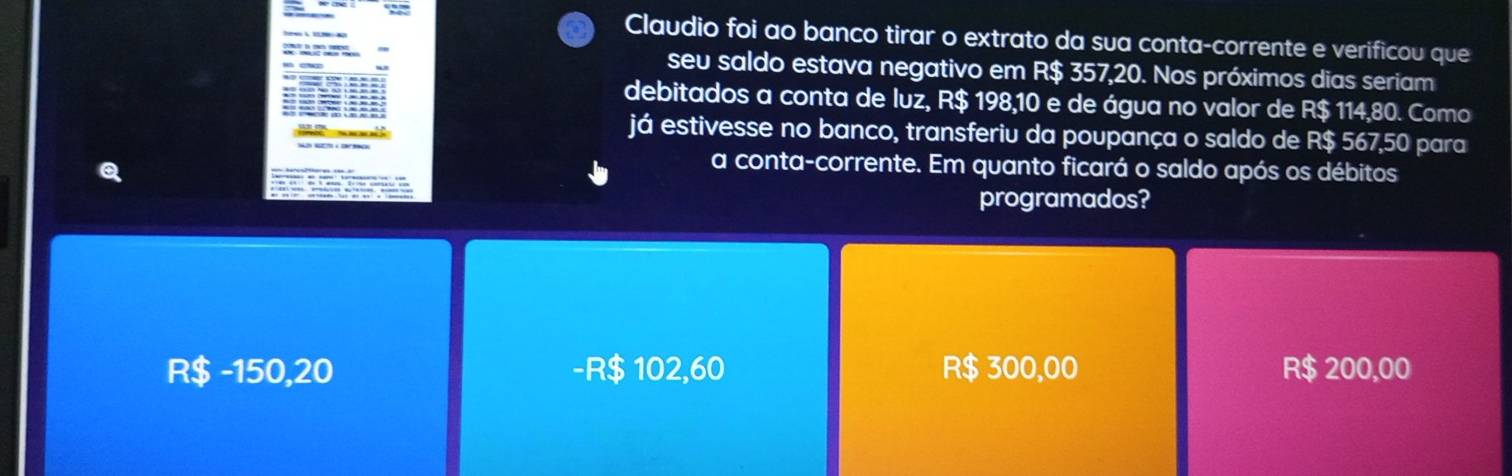Select the answer R$ -150,20
The height and width of the screenshot is (476, 1512).
tap(250, 370)
